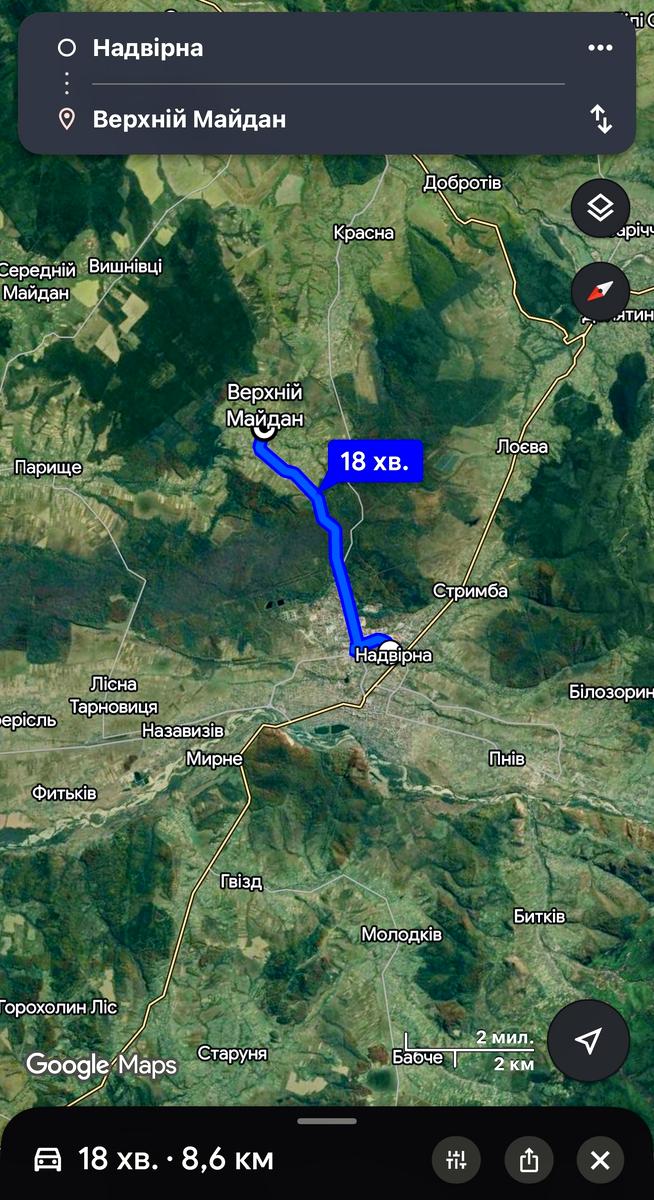The width and height of the screenshot is (654, 1200).
Task: Close the directions panel
Action: click(x=600, y=1160)
